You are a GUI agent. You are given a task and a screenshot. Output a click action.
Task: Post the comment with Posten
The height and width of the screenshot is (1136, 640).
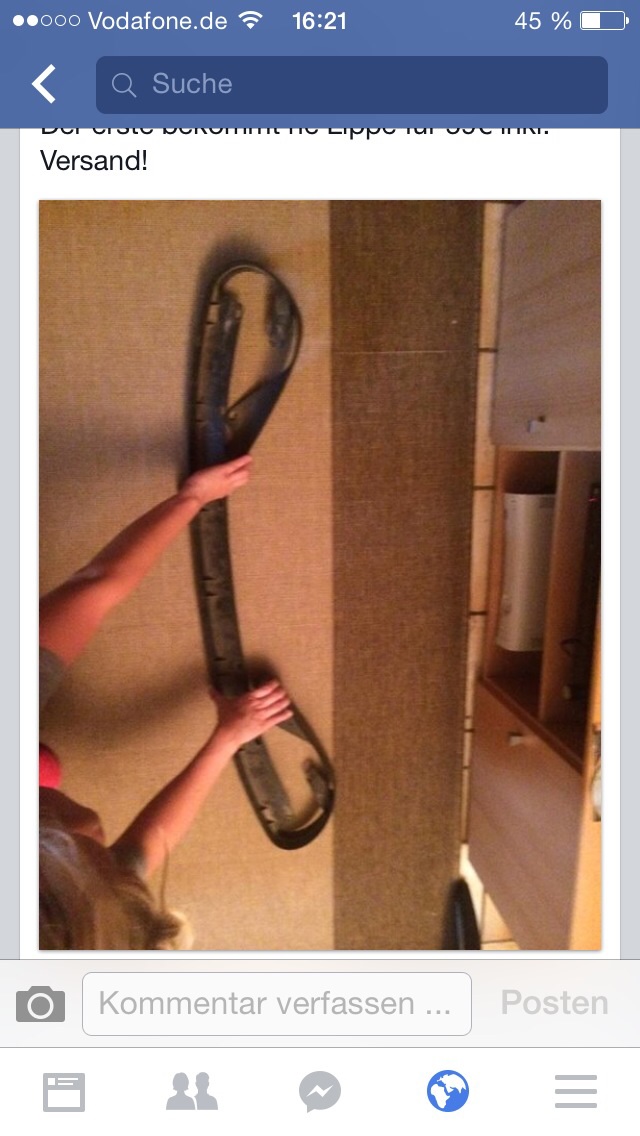pyautogui.click(x=554, y=1003)
